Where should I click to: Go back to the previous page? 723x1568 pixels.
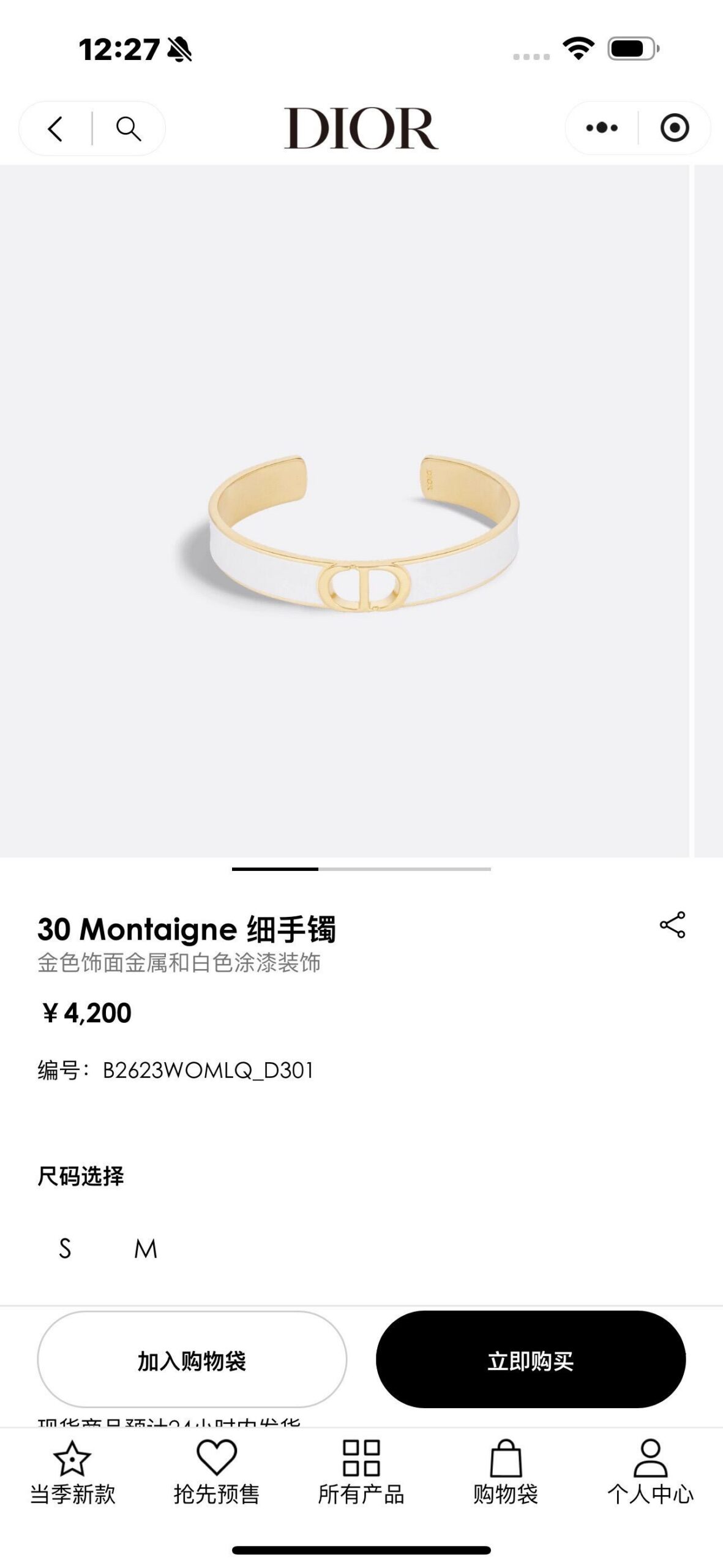coord(56,129)
